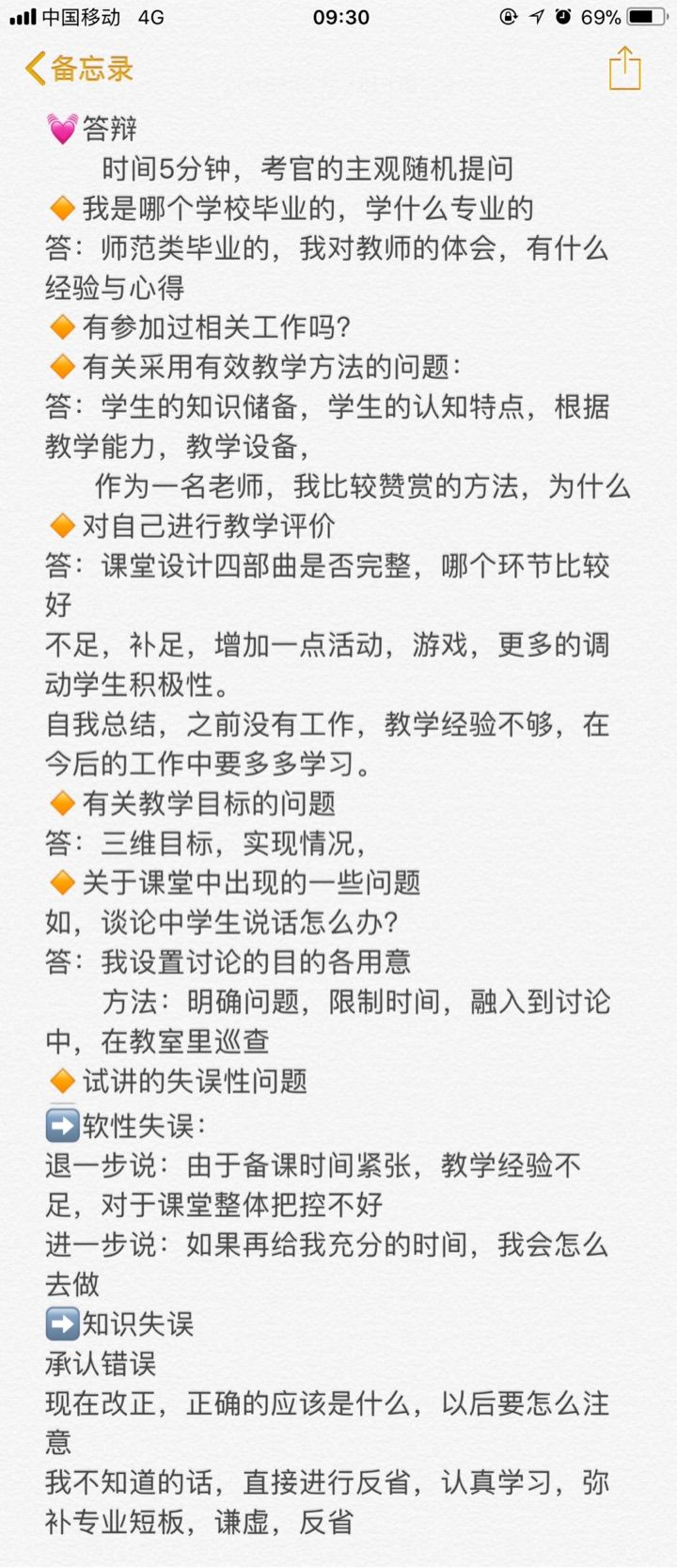
Task: Share this note
Action: point(624,69)
